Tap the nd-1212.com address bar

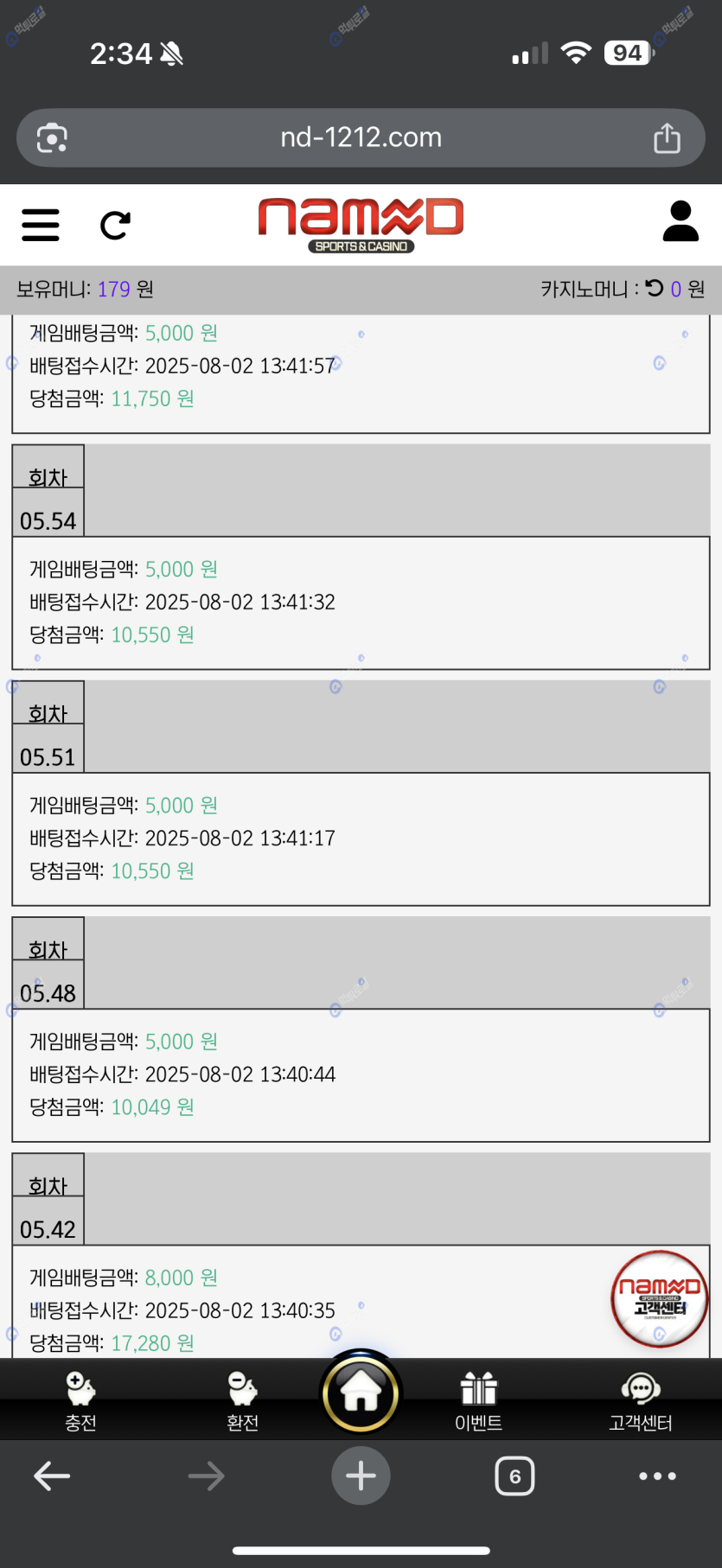361,137
